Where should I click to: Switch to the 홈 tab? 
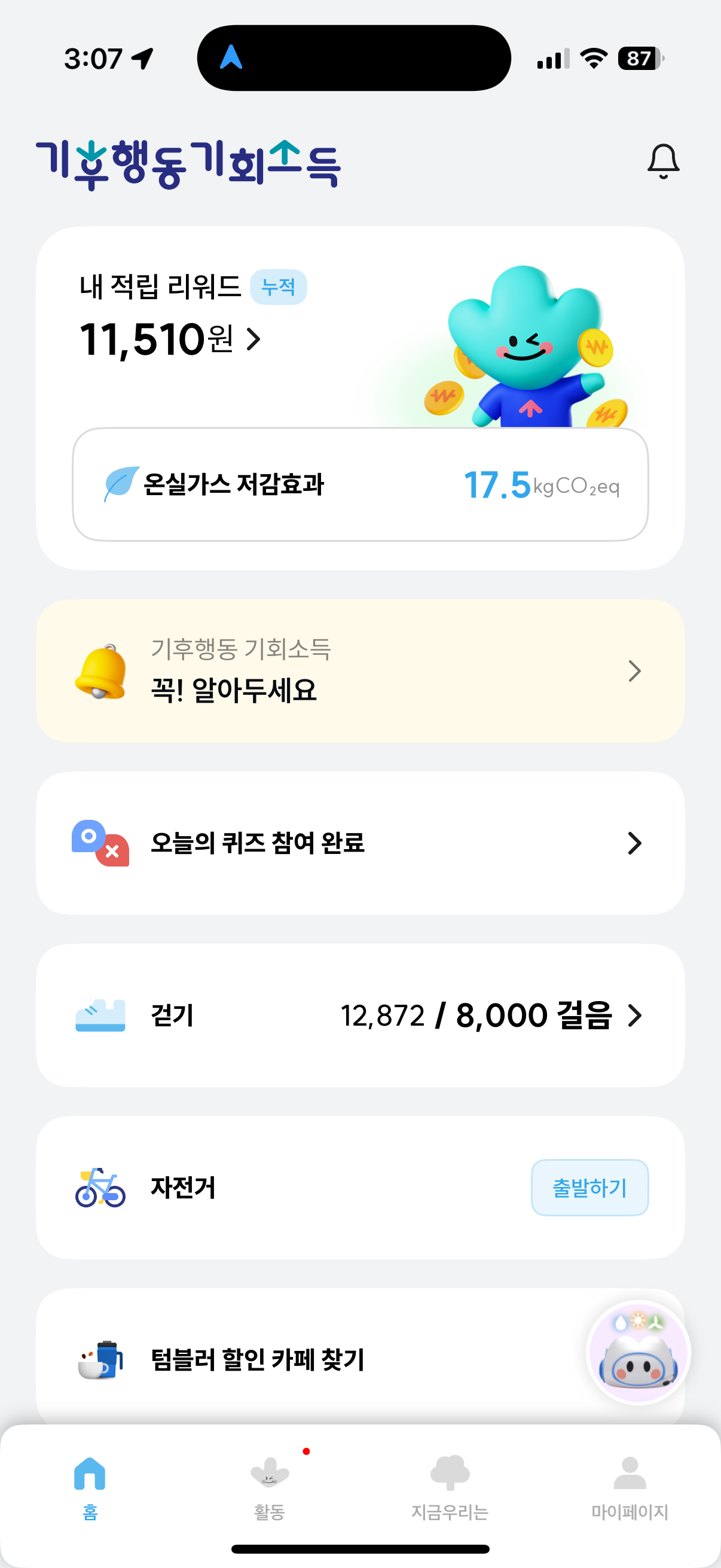pyautogui.click(x=90, y=1486)
